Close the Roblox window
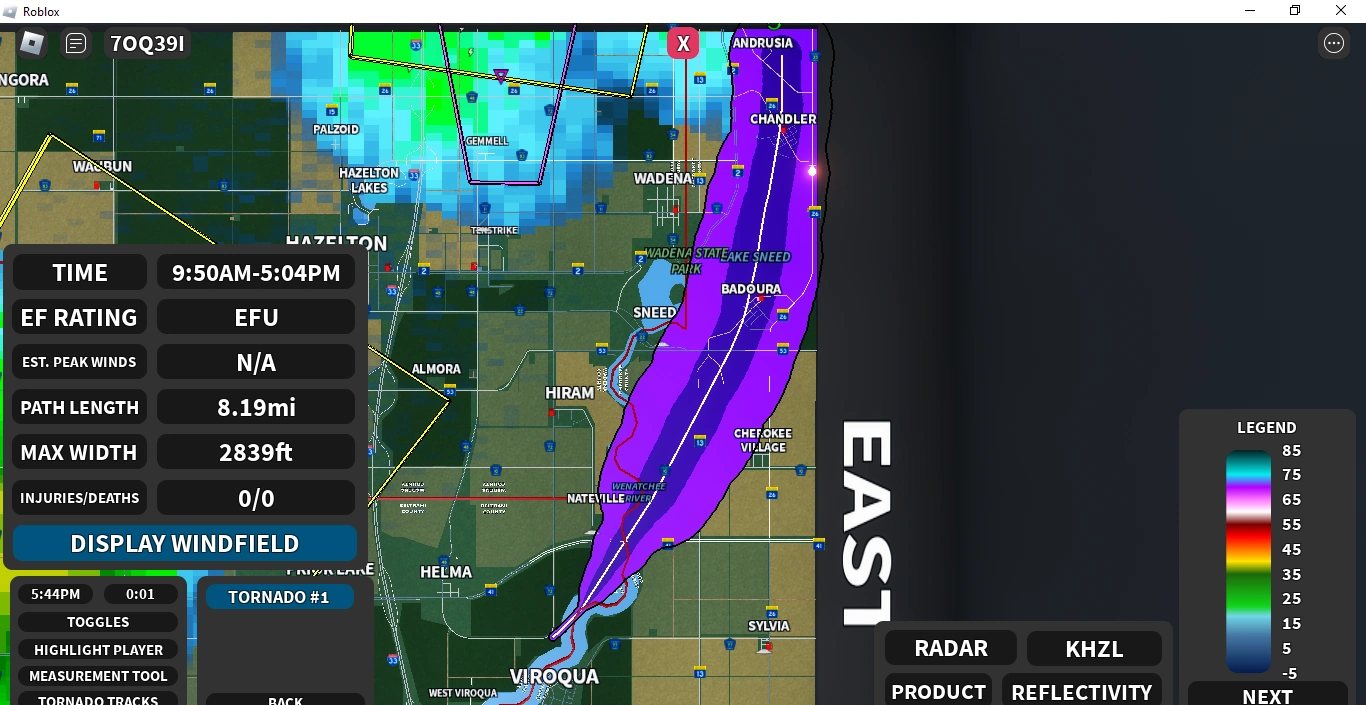Viewport: 1366px width, 705px height. tap(1341, 11)
